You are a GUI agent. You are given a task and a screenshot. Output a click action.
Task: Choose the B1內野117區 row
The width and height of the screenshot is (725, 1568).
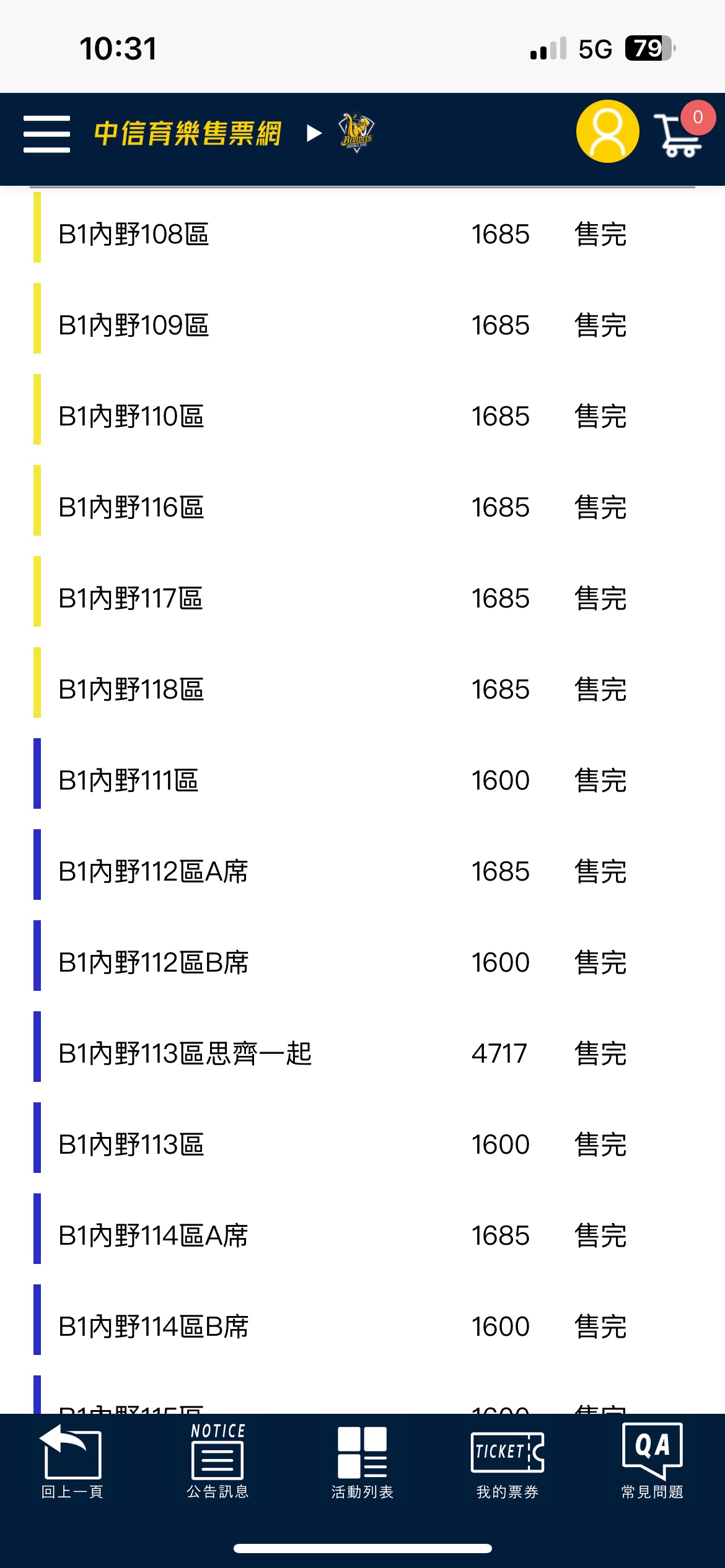point(362,598)
